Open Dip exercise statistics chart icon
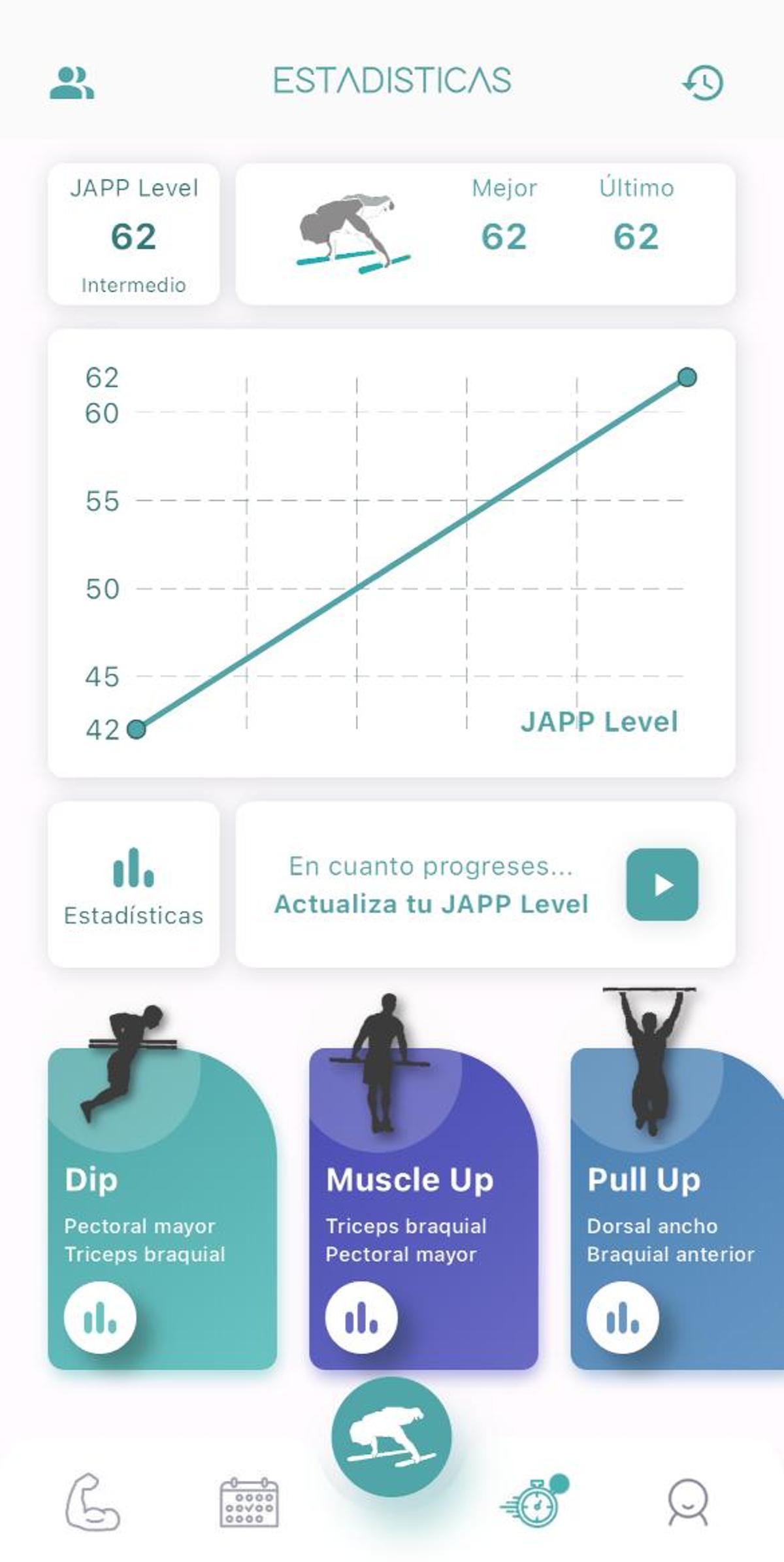The image size is (784, 1562). coord(101,1318)
